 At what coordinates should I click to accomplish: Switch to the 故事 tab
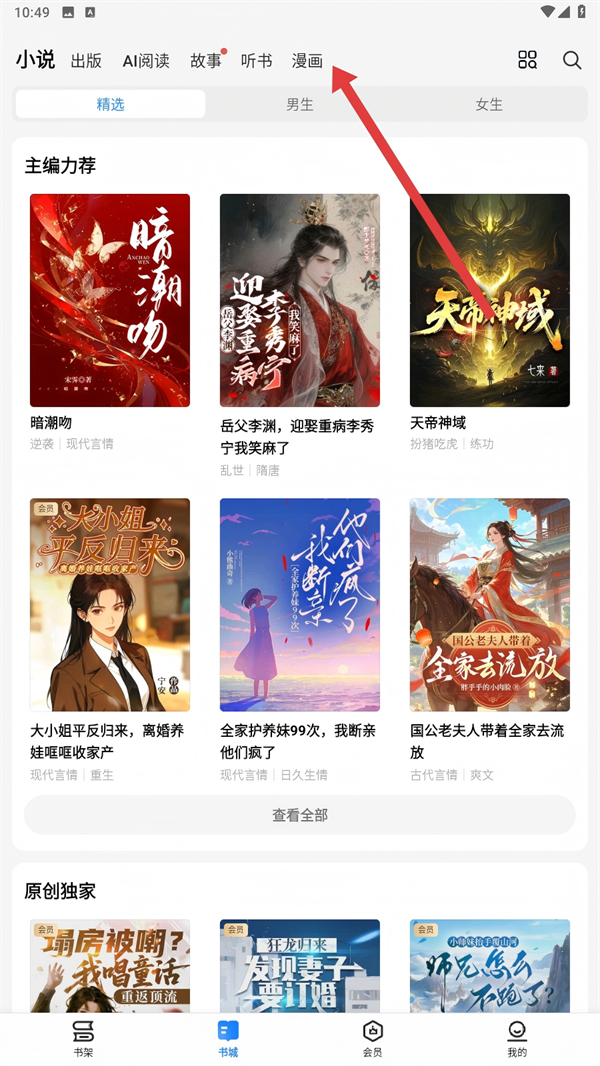pyautogui.click(x=206, y=61)
